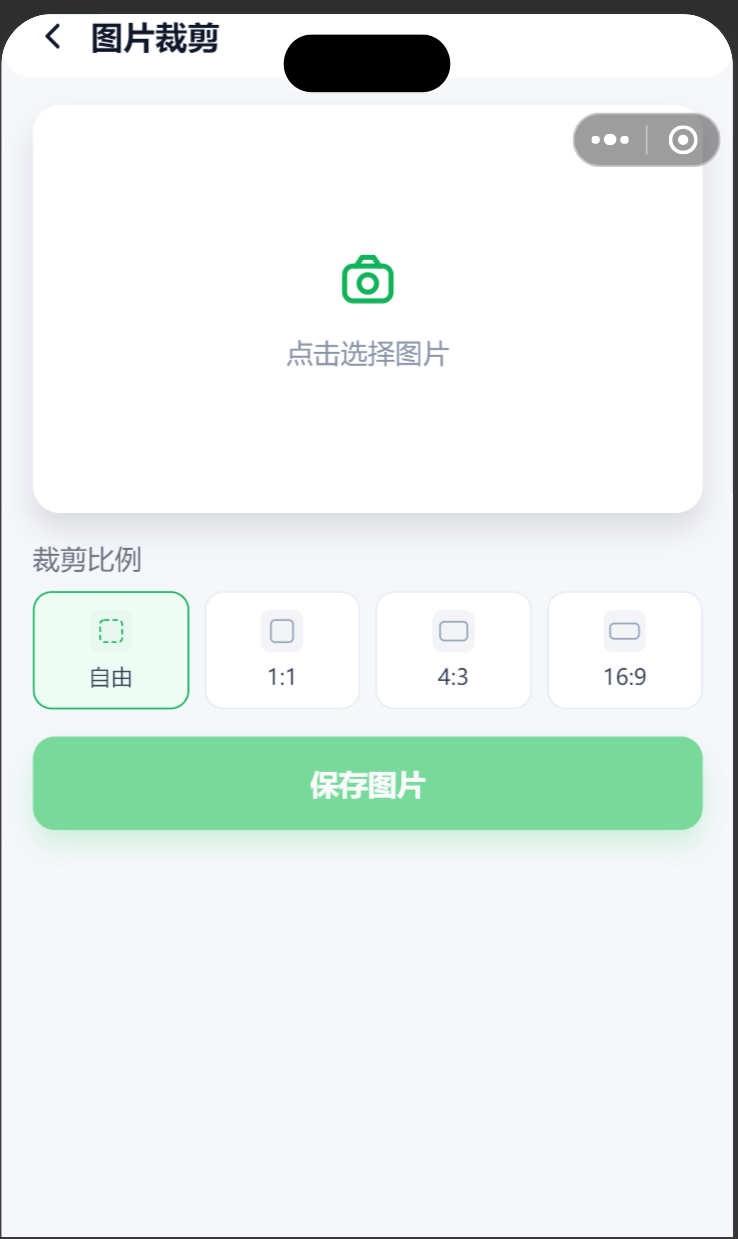Select the 16:9 crop ratio
Screen dimensions: 738x1239
click(x=624, y=650)
